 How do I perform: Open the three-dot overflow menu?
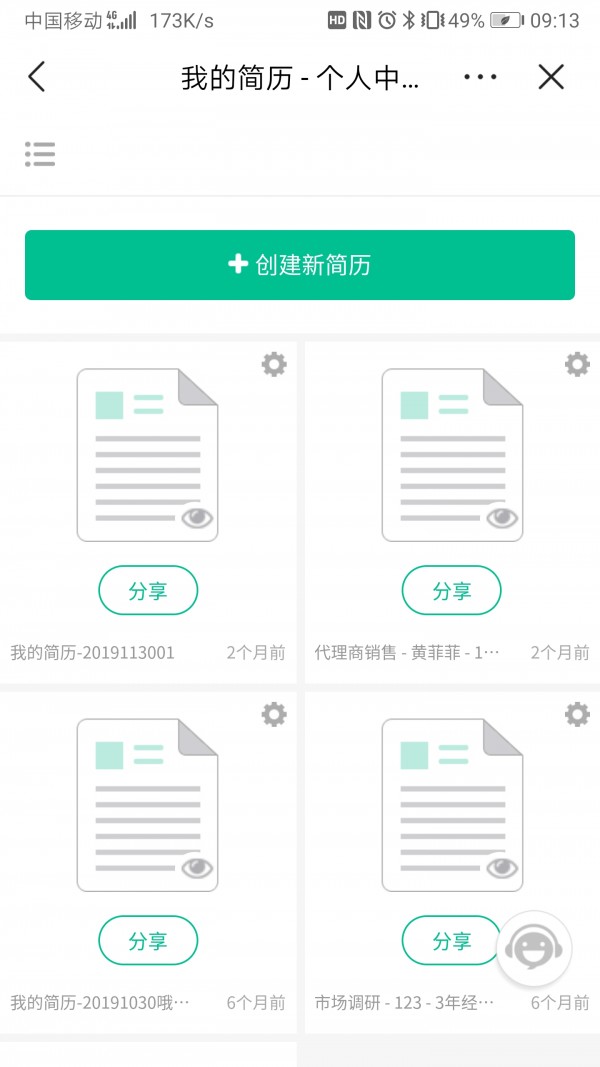(x=480, y=77)
